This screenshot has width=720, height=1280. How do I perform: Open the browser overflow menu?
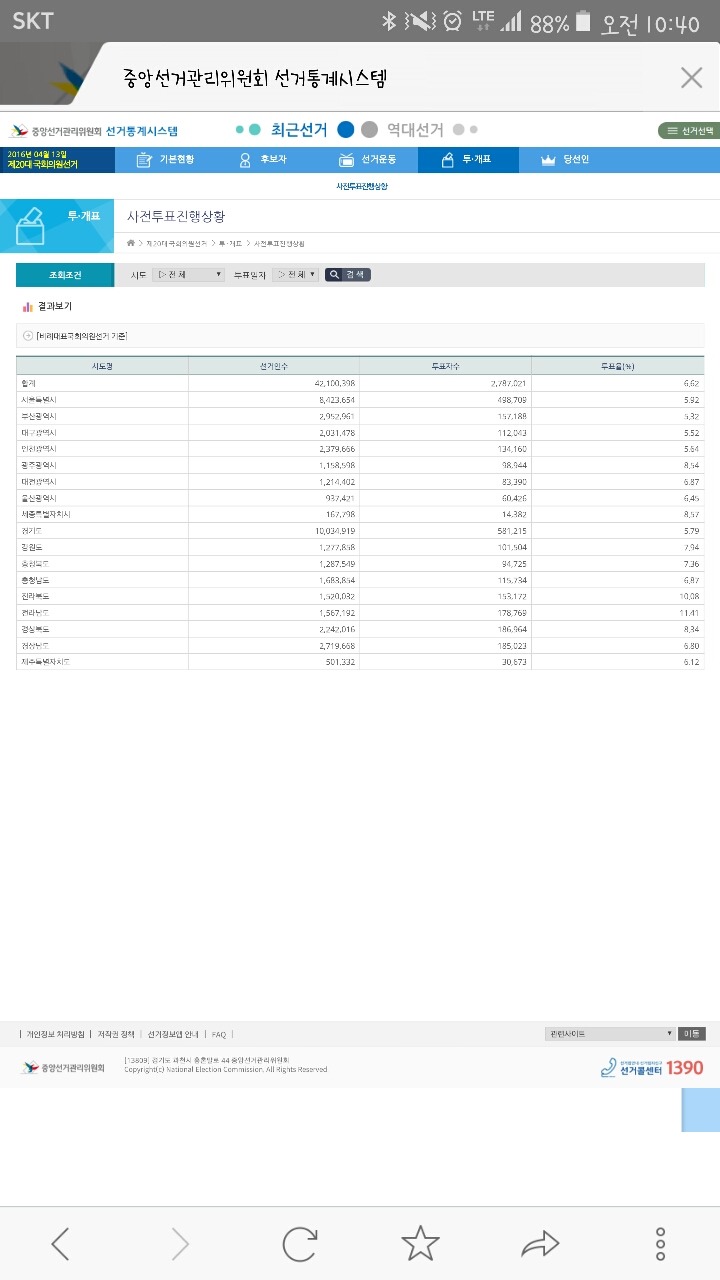660,1244
